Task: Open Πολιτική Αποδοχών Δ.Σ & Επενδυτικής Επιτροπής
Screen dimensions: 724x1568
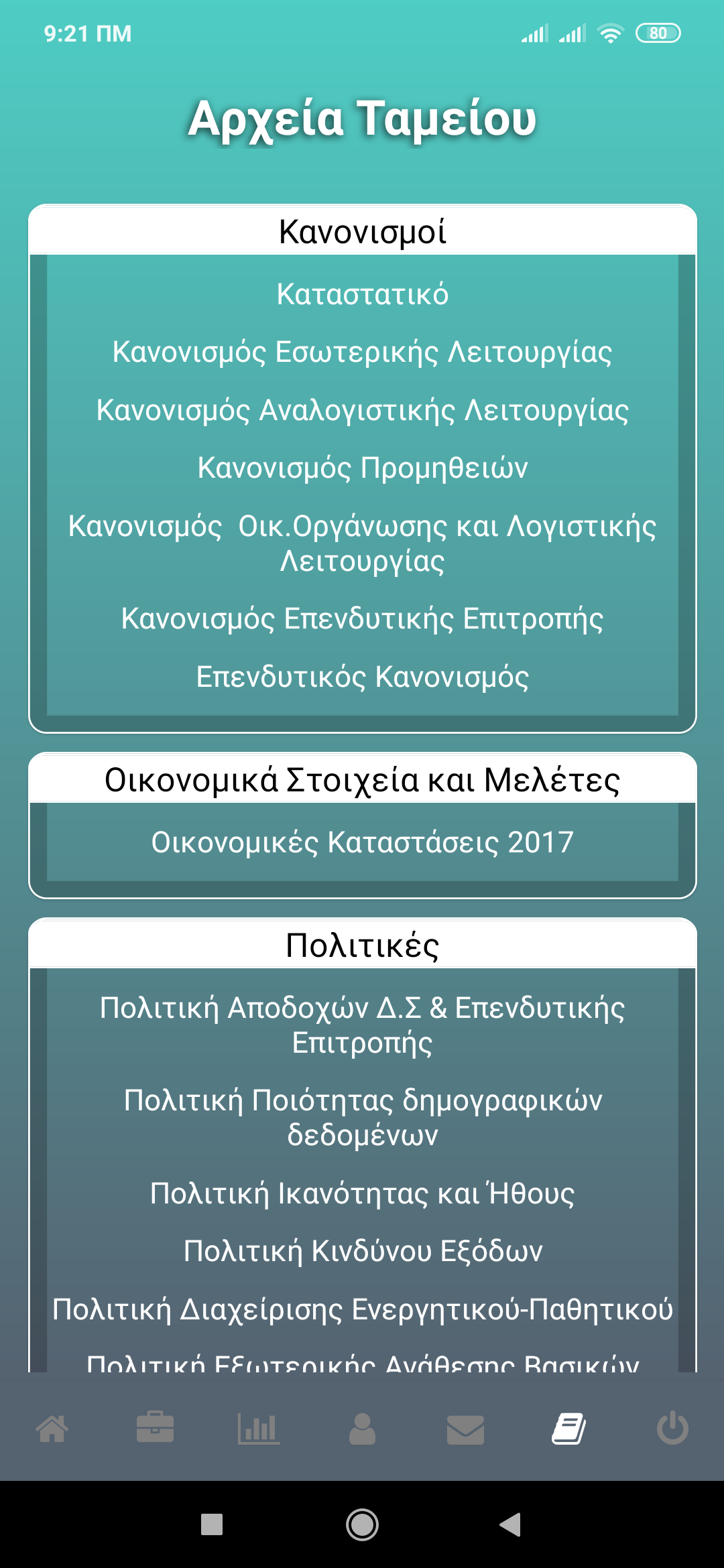Action: tap(362, 1025)
